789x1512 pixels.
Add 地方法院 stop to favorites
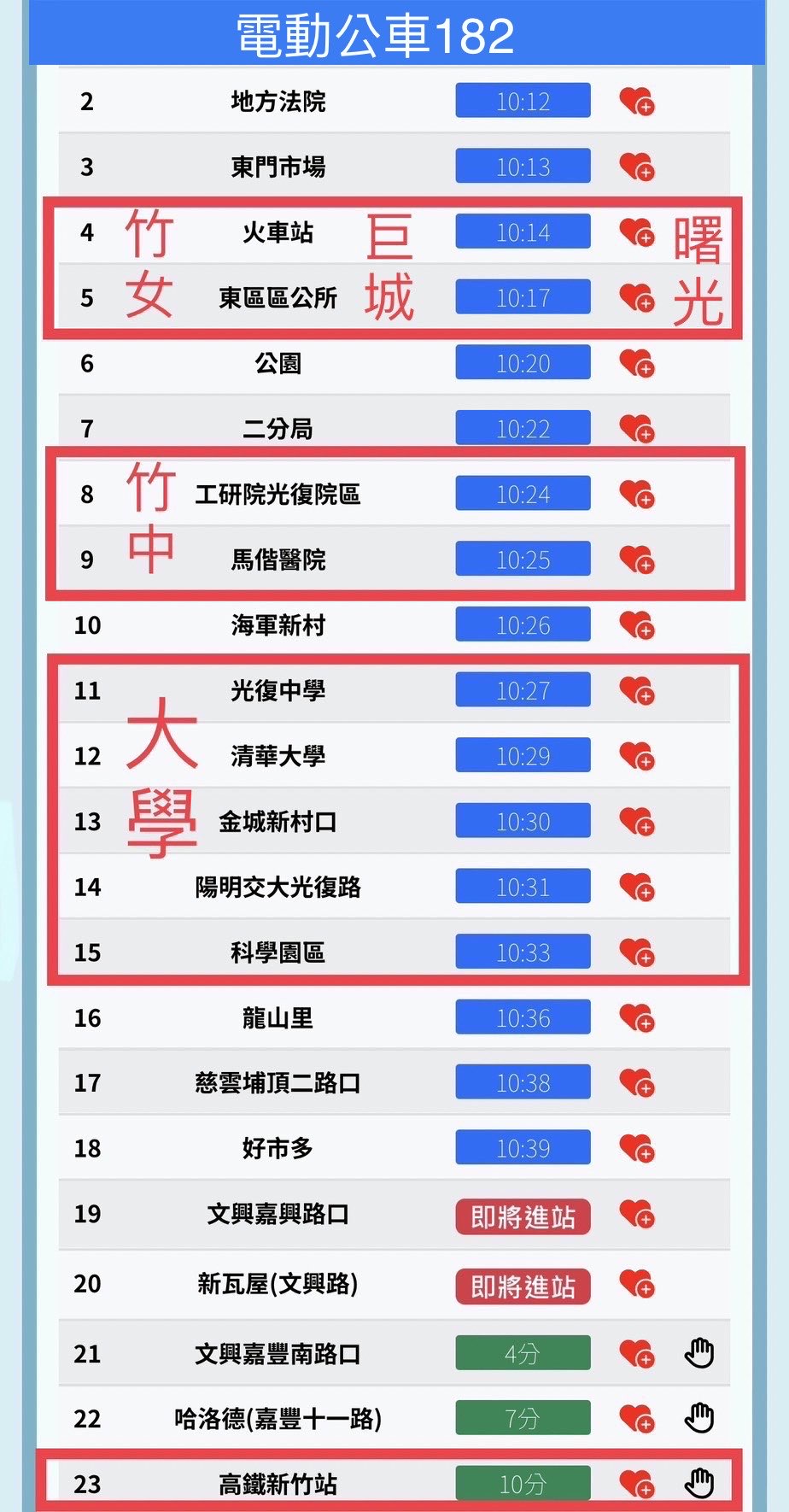[636, 102]
